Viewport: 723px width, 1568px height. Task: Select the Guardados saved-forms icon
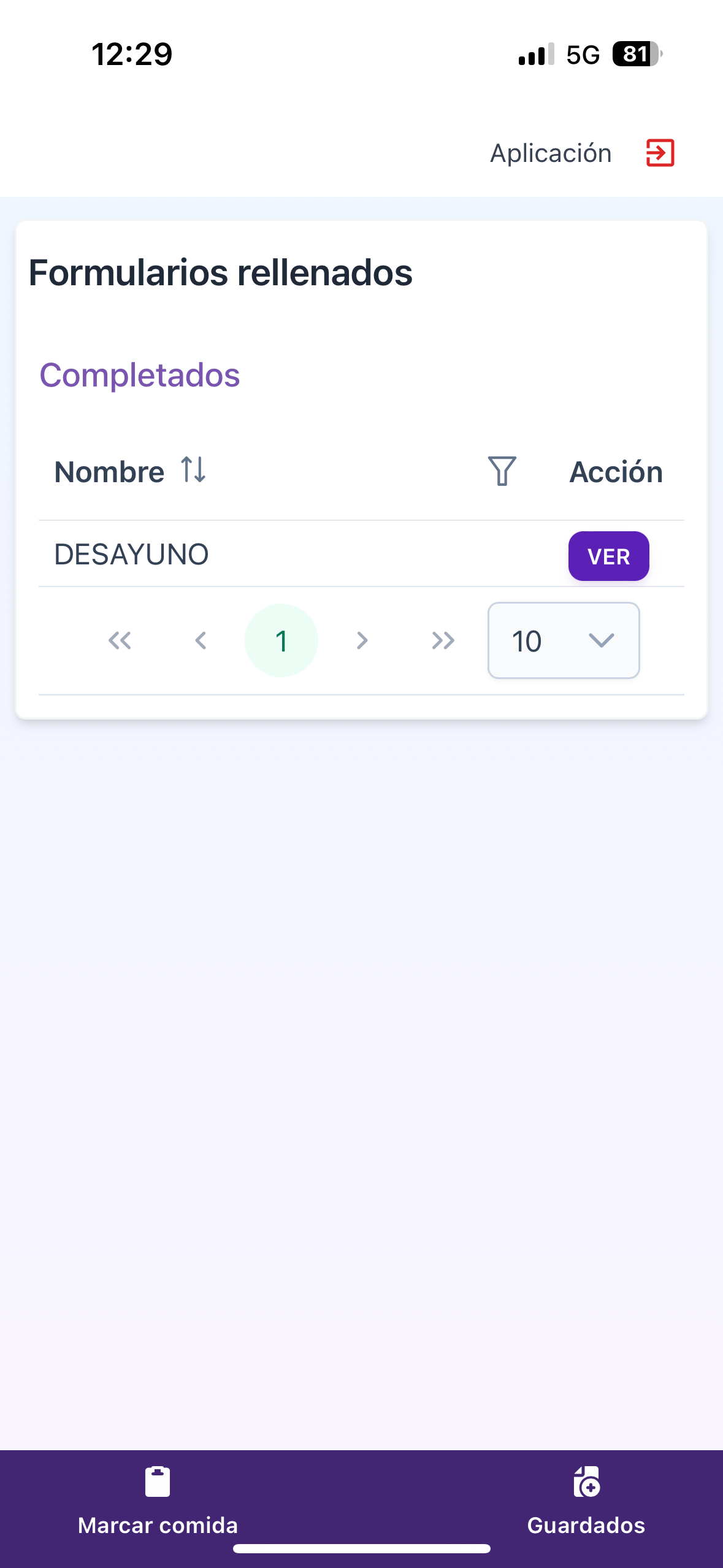(x=587, y=1482)
